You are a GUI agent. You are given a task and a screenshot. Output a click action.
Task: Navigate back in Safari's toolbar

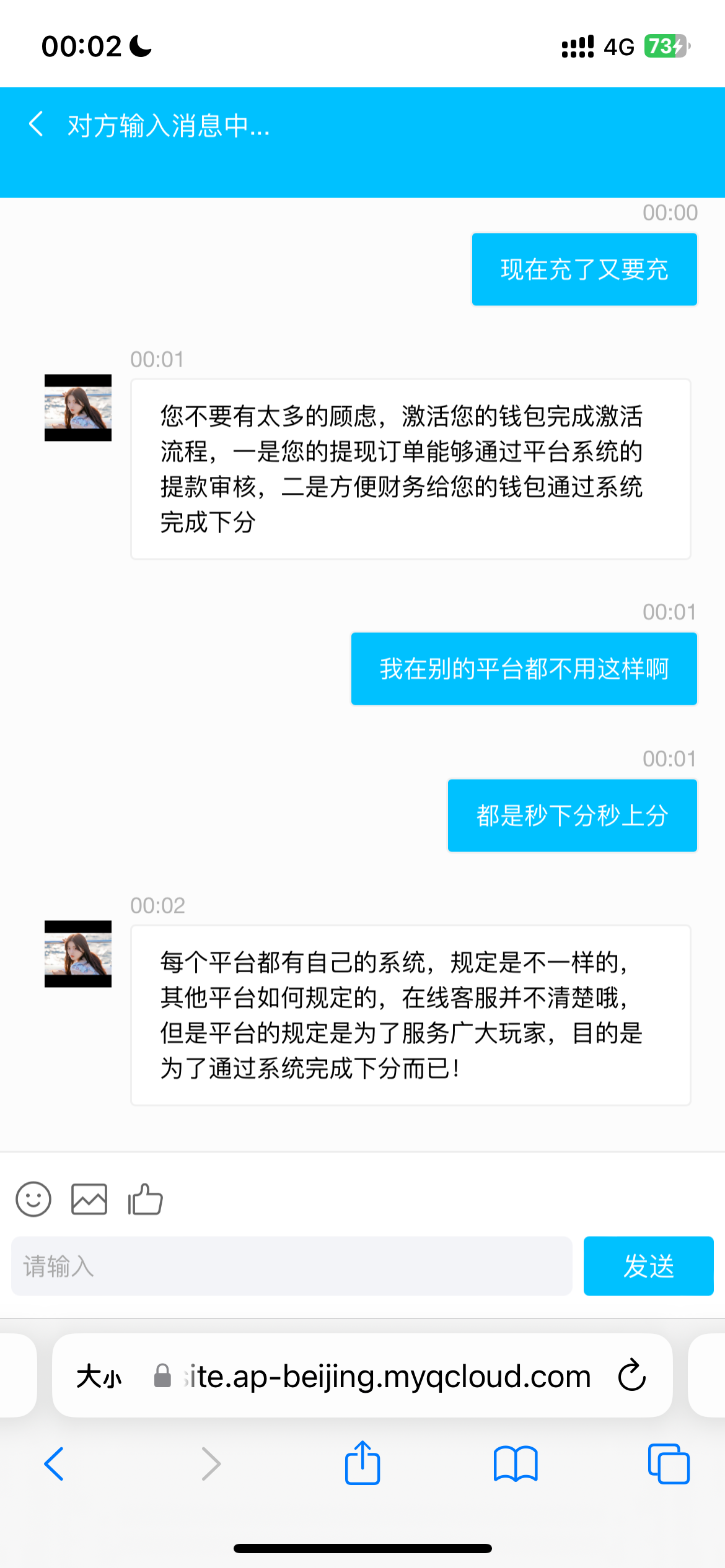point(55,1465)
